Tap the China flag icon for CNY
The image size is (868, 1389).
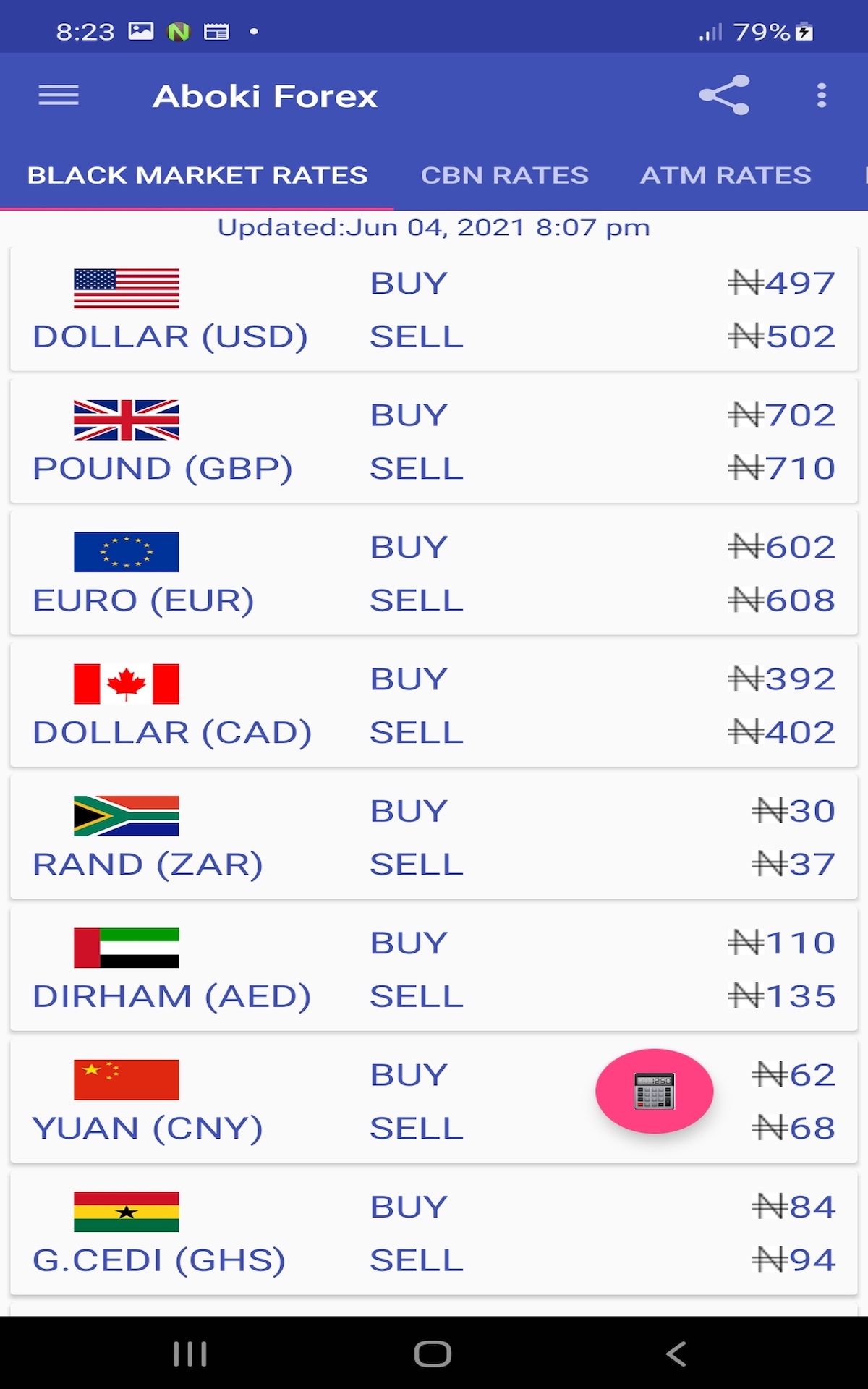point(127,1078)
